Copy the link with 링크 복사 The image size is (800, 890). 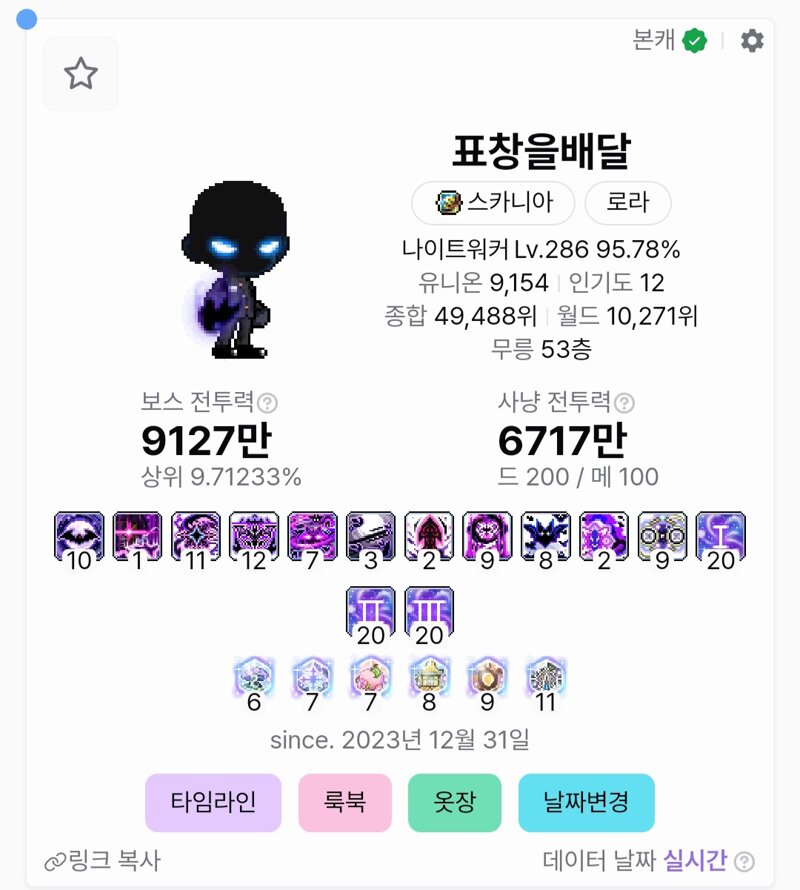pyautogui.click(x=102, y=861)
